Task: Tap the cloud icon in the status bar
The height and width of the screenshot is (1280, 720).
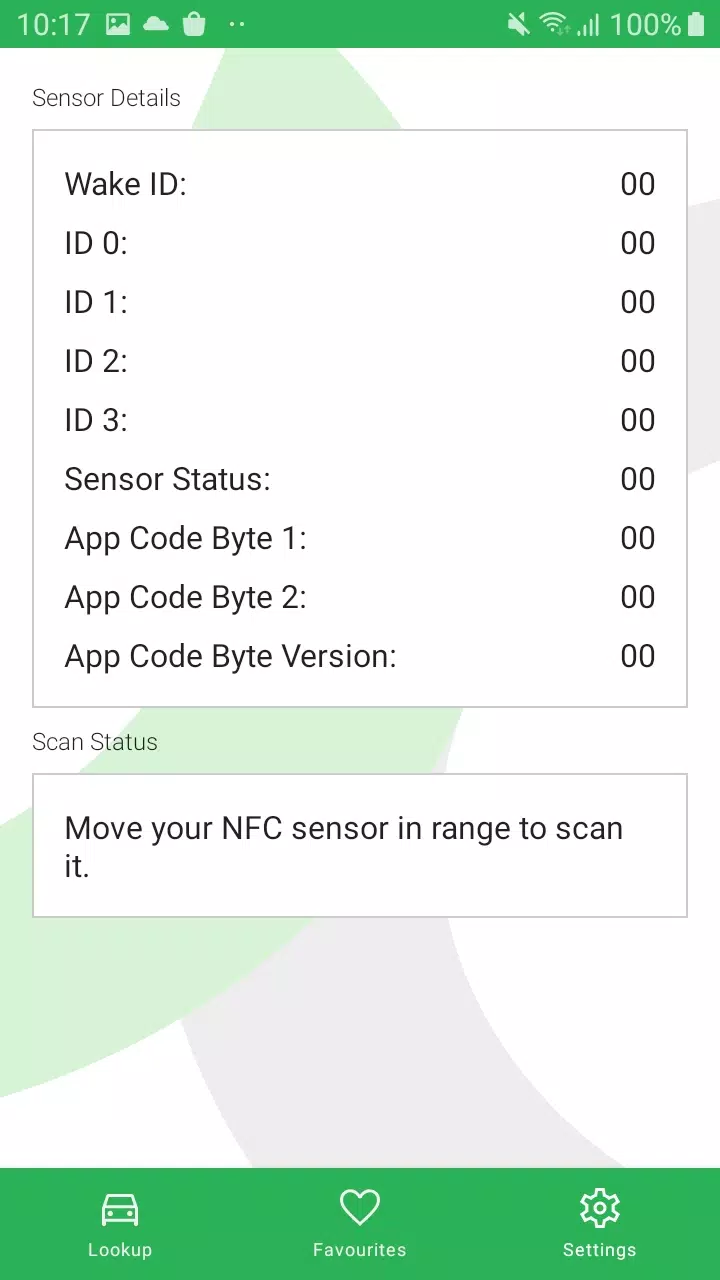Action: pos(156,22)
